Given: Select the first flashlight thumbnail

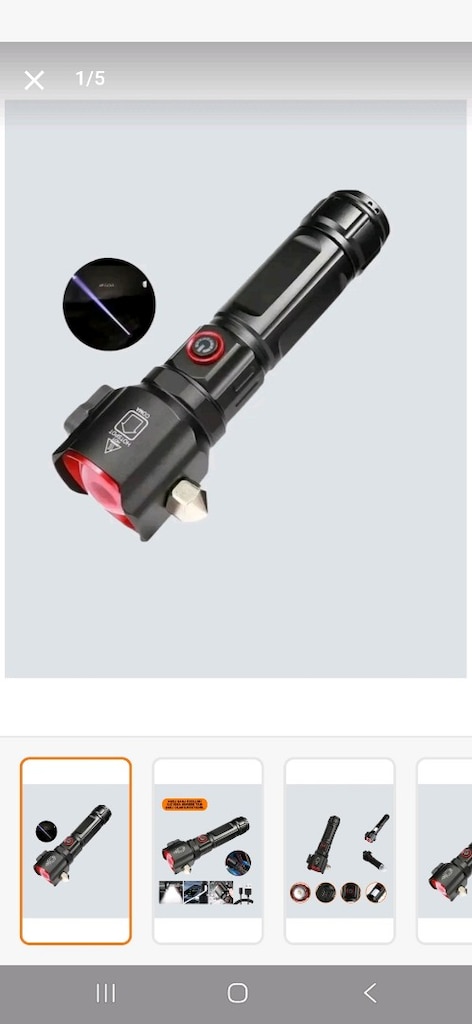Looking at the screenshot, I should click(x=76, y=850).
